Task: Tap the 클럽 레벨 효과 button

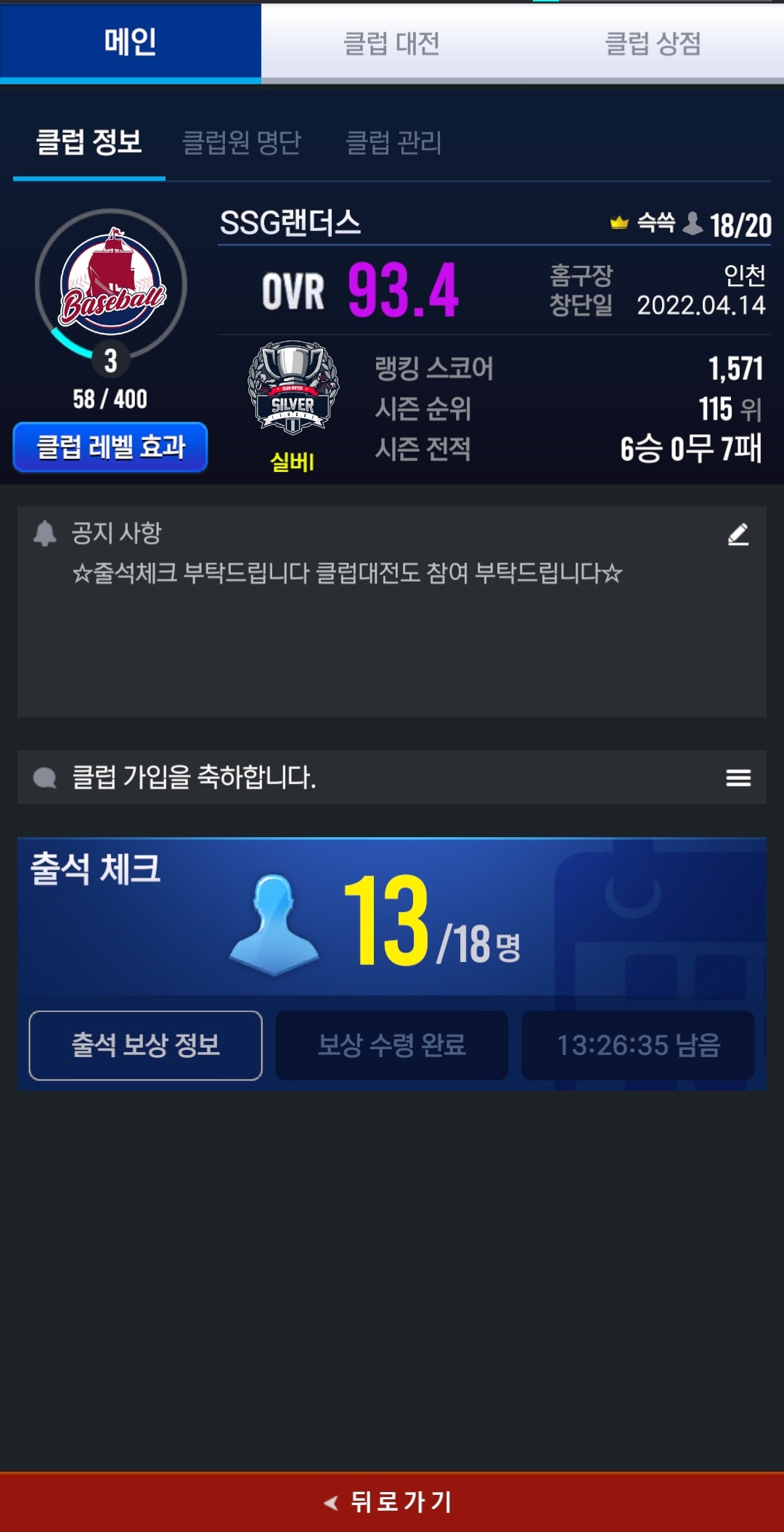Action: coord(110,447)
